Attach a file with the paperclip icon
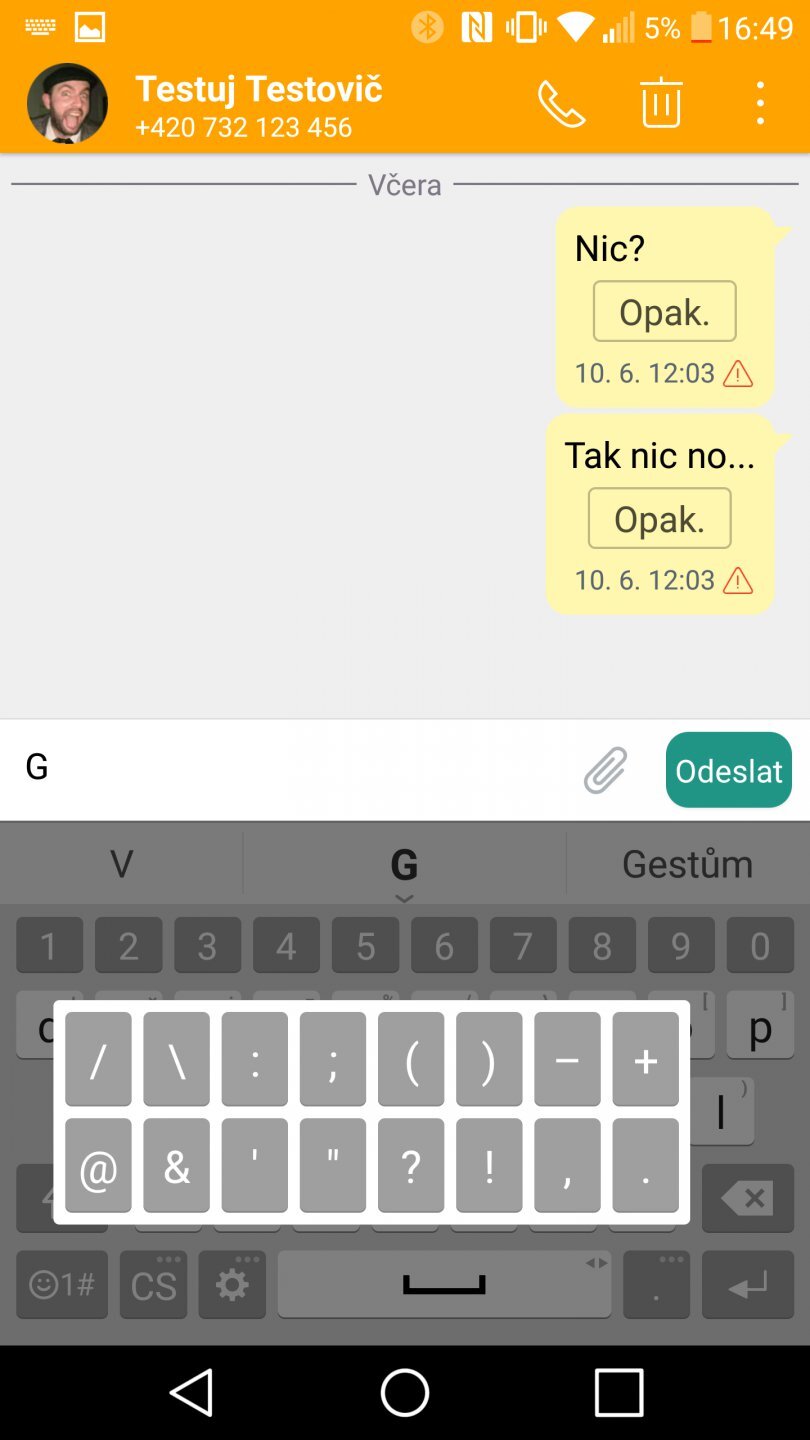810x1440 pixels. pos(604,768)
